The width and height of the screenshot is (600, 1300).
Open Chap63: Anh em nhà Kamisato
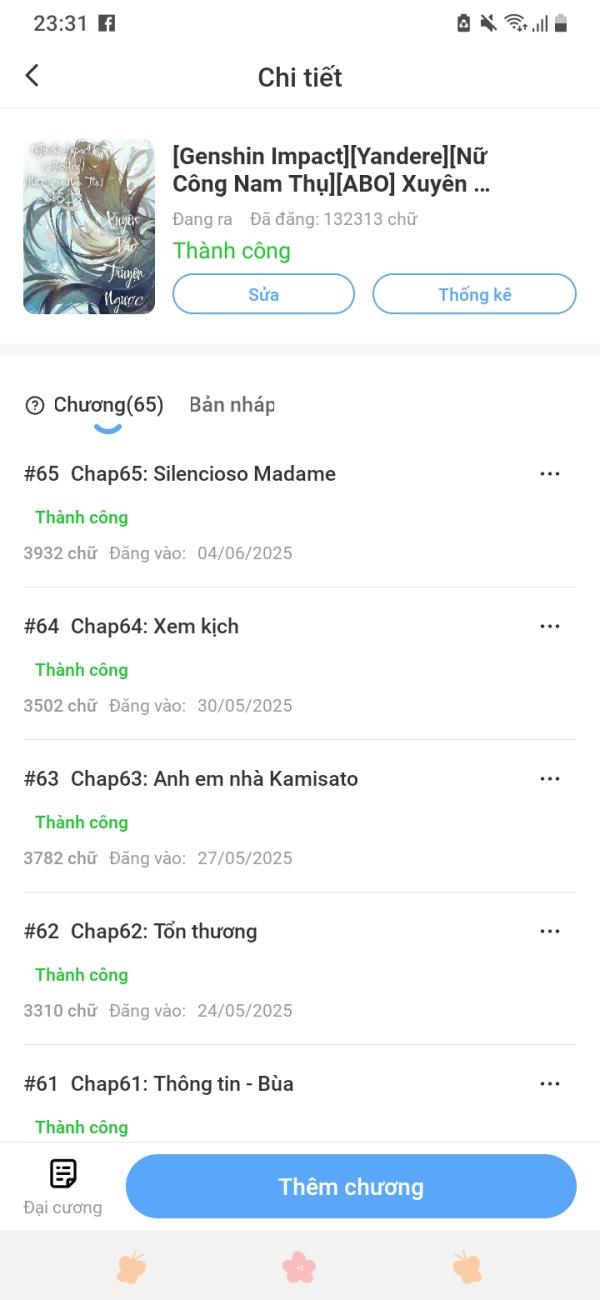coord(214,779)
